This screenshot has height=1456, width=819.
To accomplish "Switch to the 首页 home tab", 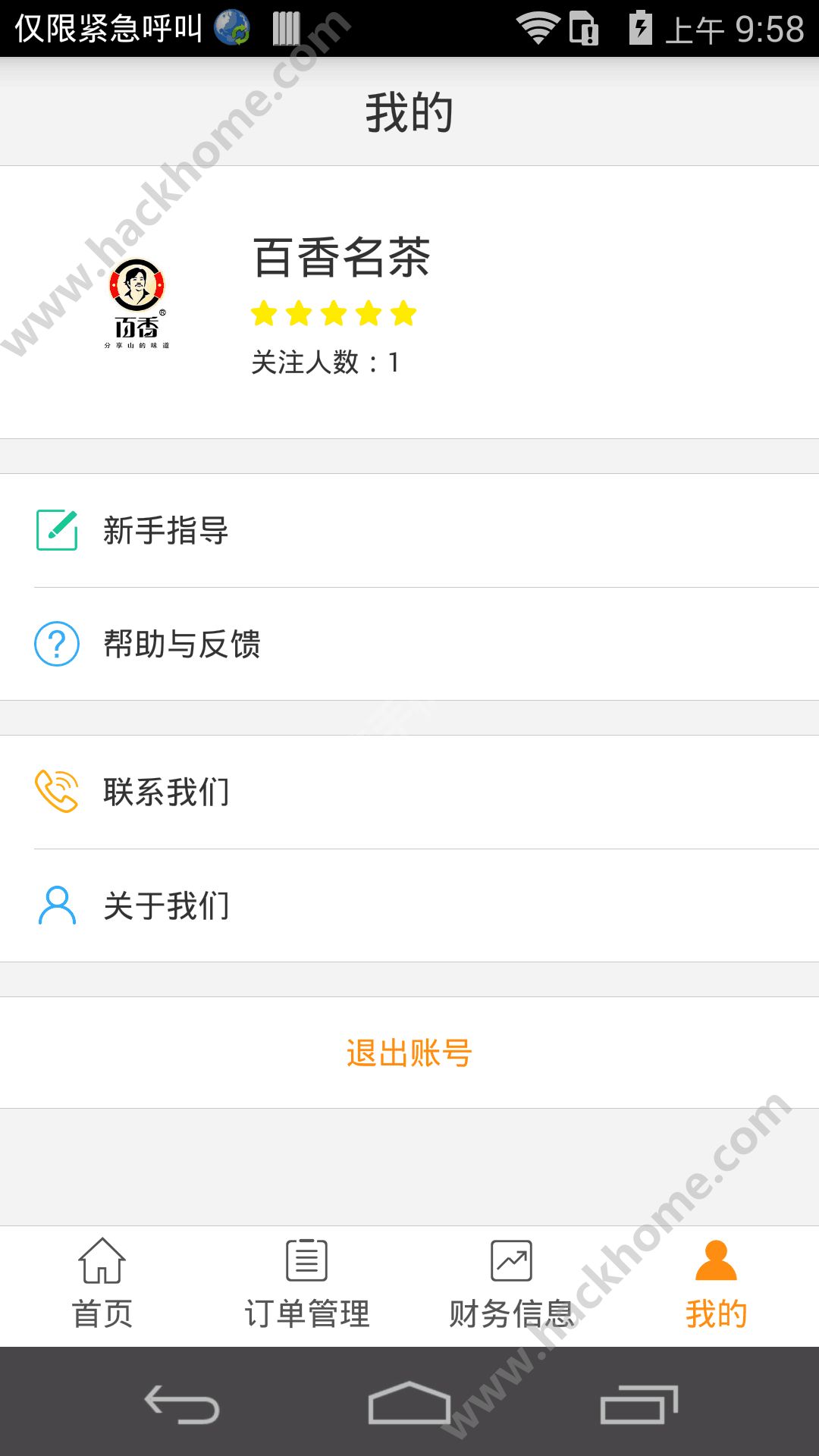I will [102, 1285].
